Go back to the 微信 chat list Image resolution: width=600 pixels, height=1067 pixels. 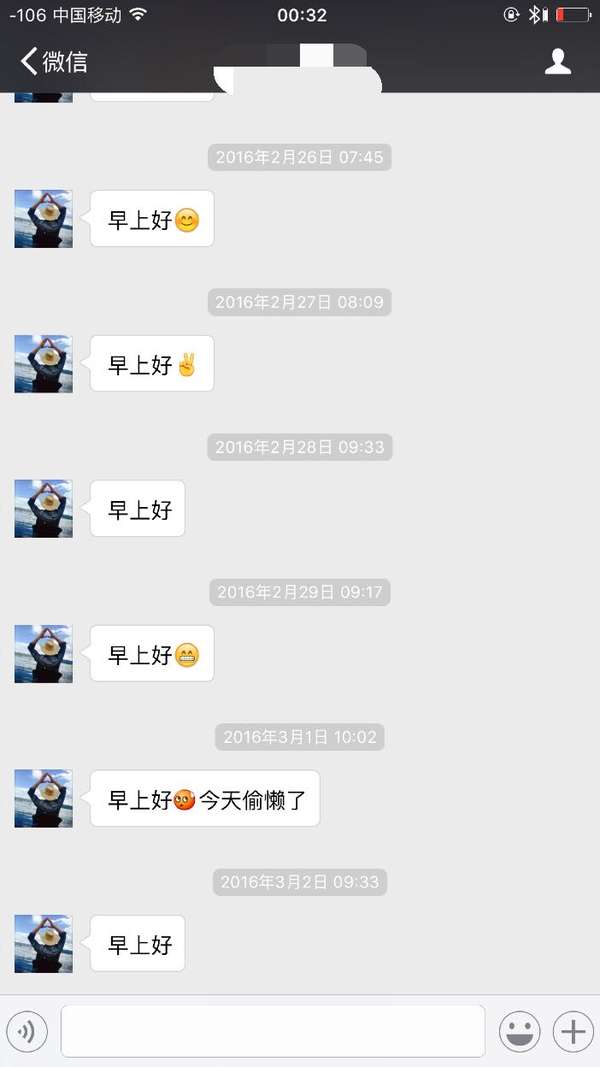[x=54, y=62]
